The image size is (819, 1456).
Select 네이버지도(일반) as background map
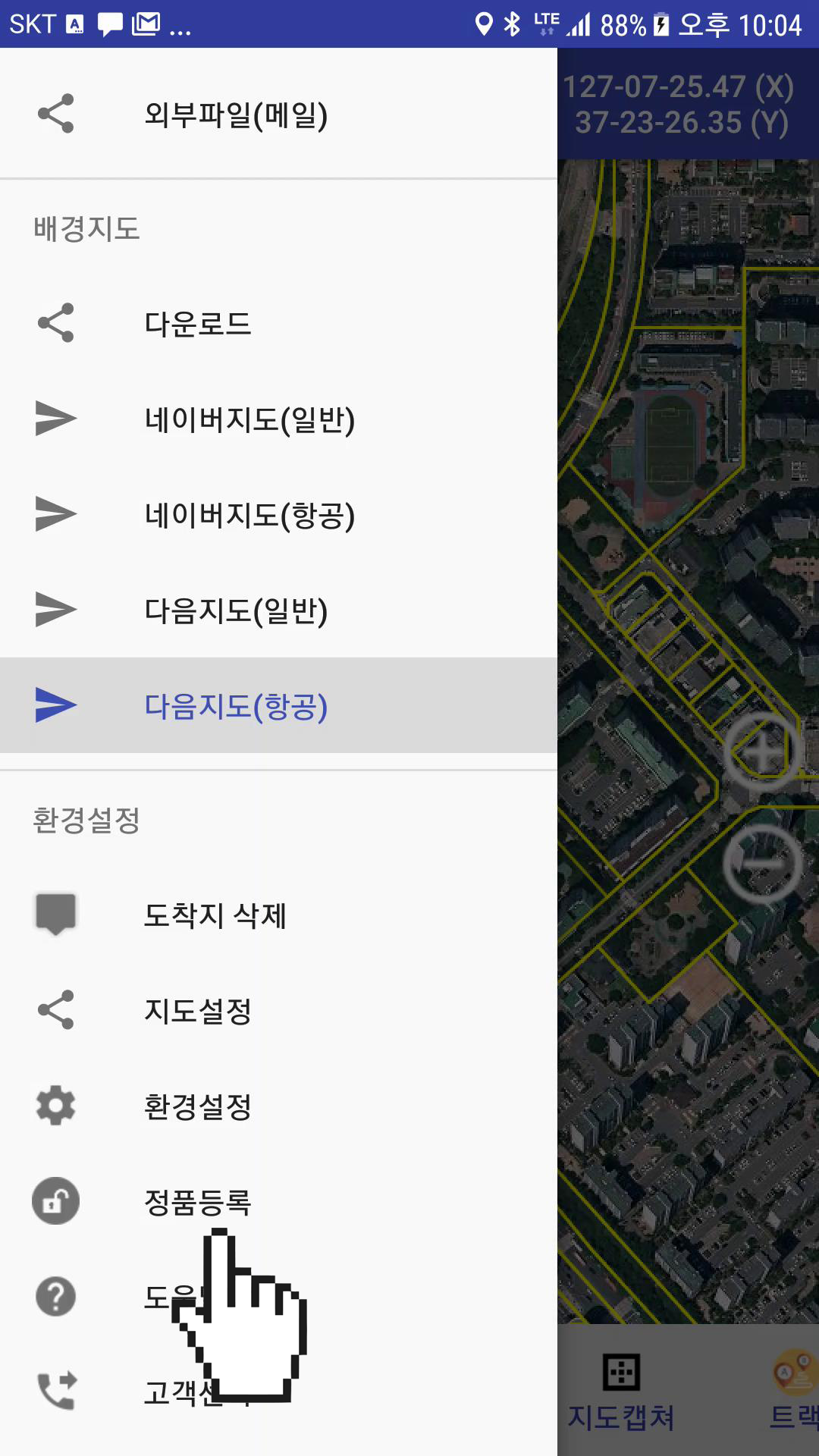278,419
